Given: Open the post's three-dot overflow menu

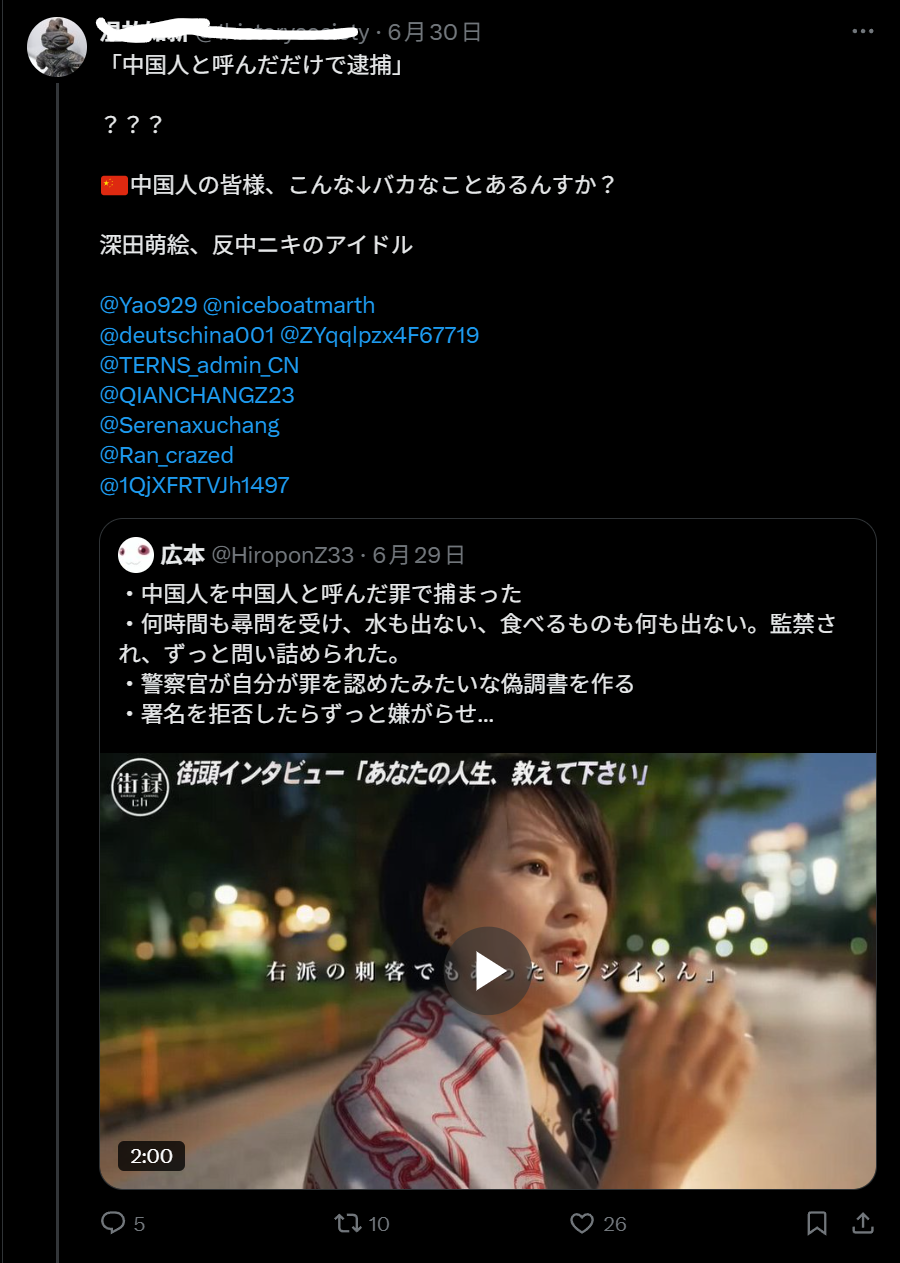Looking at the screenshot, I should [x=862, y=31].
